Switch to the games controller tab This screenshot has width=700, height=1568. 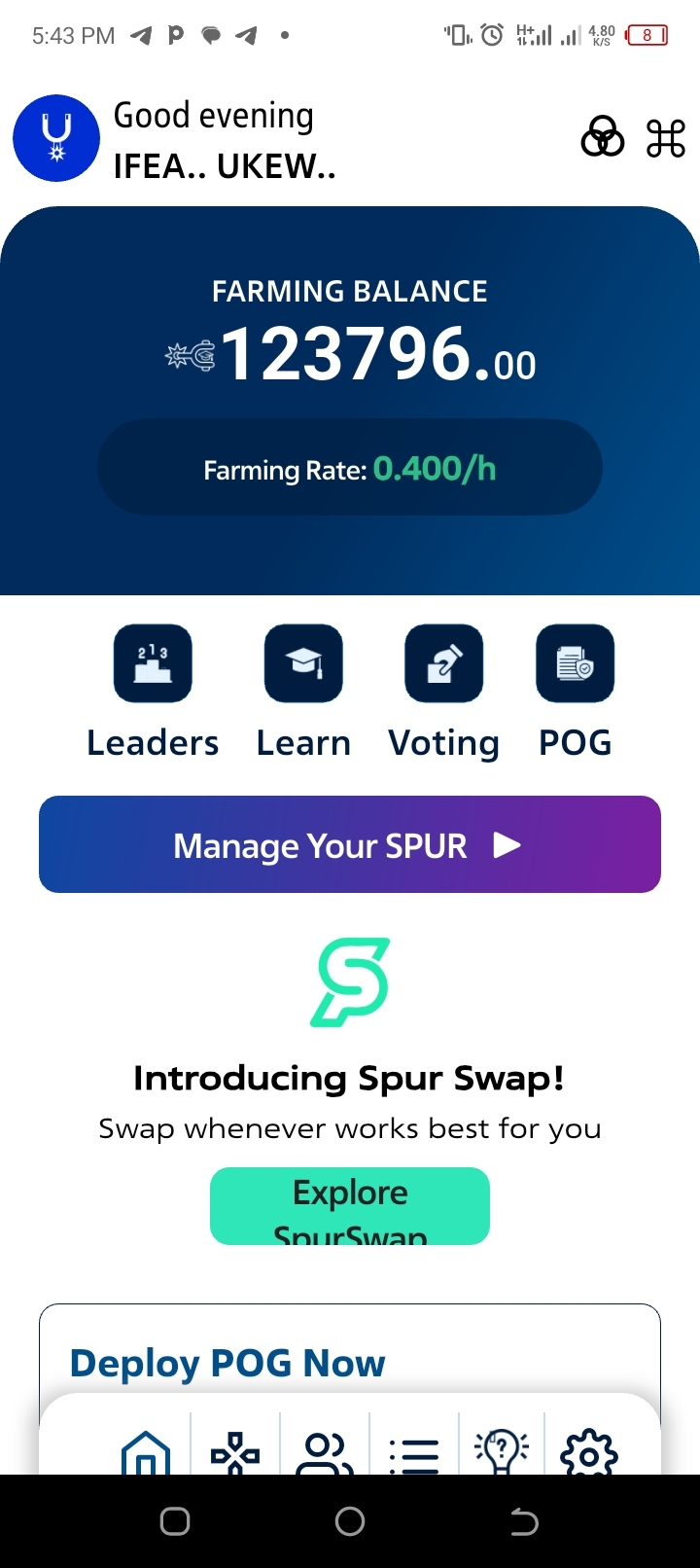click(235, 1453)
